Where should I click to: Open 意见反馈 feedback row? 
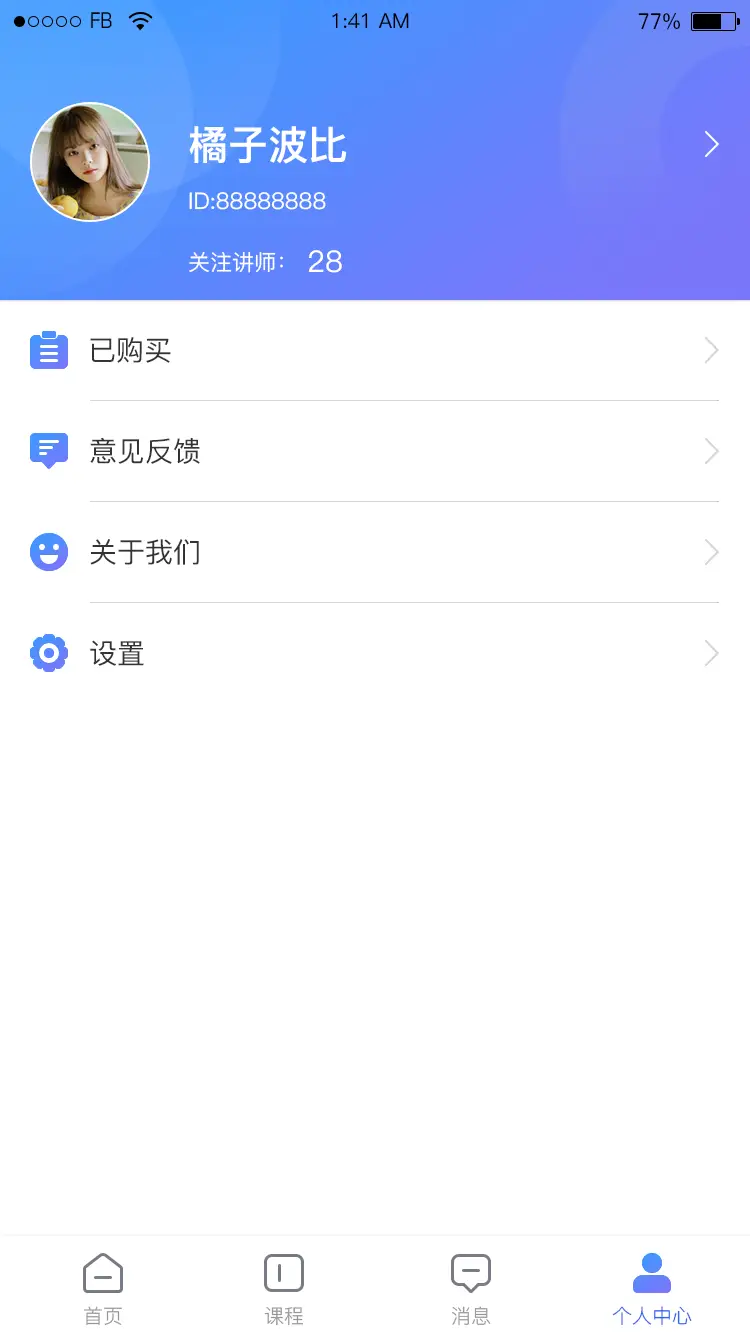click(375, 451)
